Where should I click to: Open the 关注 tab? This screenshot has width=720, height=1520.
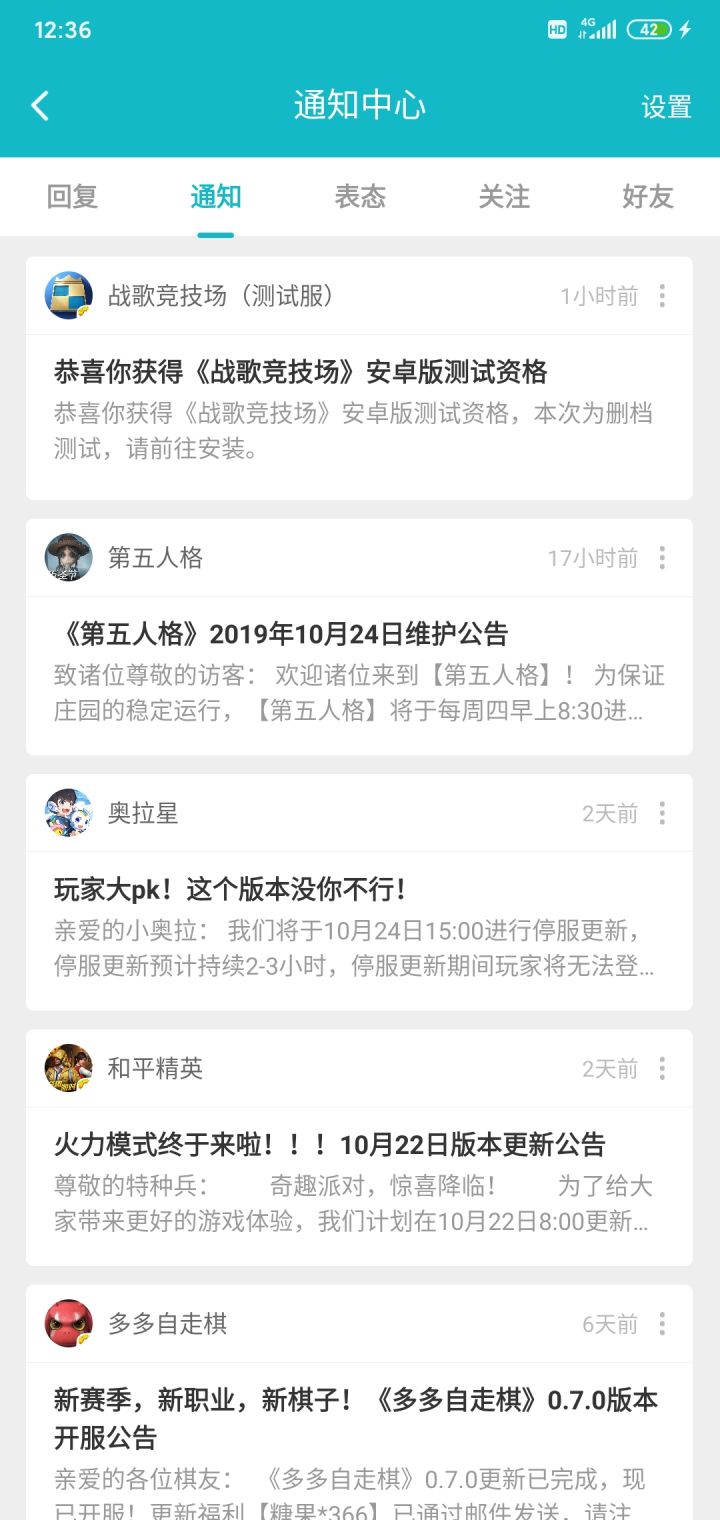point(504,196)
